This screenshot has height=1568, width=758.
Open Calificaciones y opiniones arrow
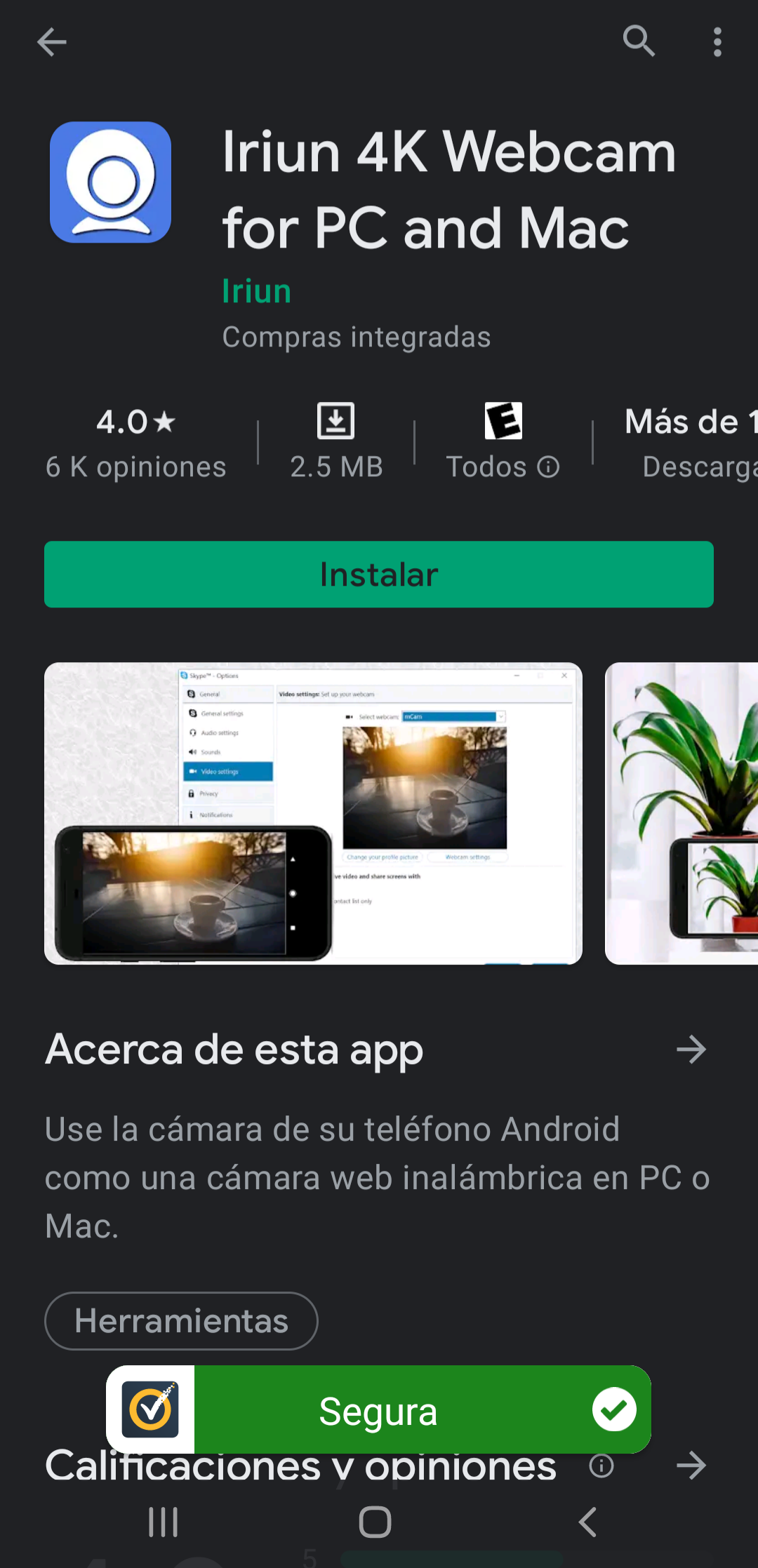pos(691,1466)
